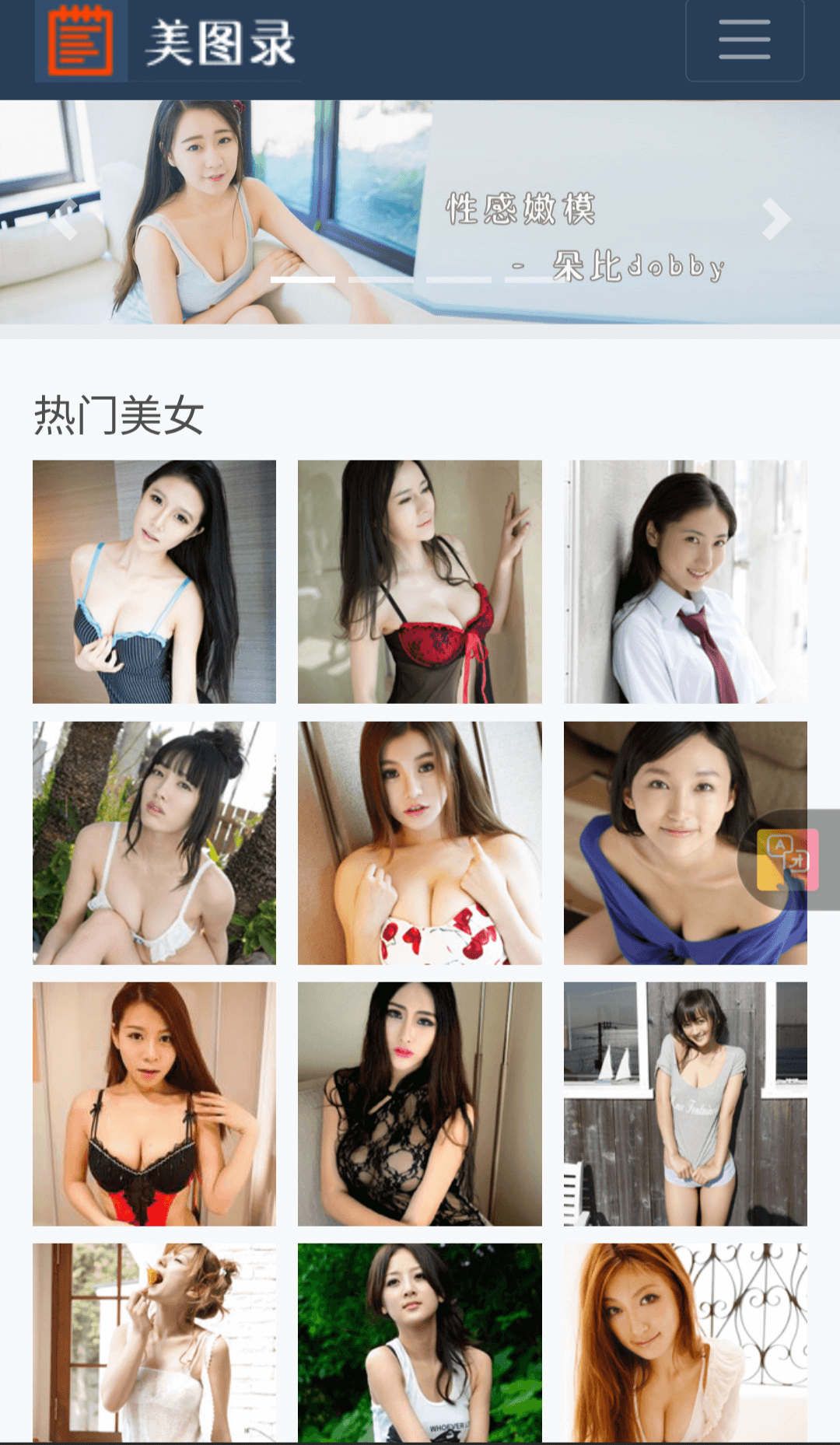The height and width of the screenshot is (1445, 840).
Task: Go to the previous banner slide
Action: (65, 219)
